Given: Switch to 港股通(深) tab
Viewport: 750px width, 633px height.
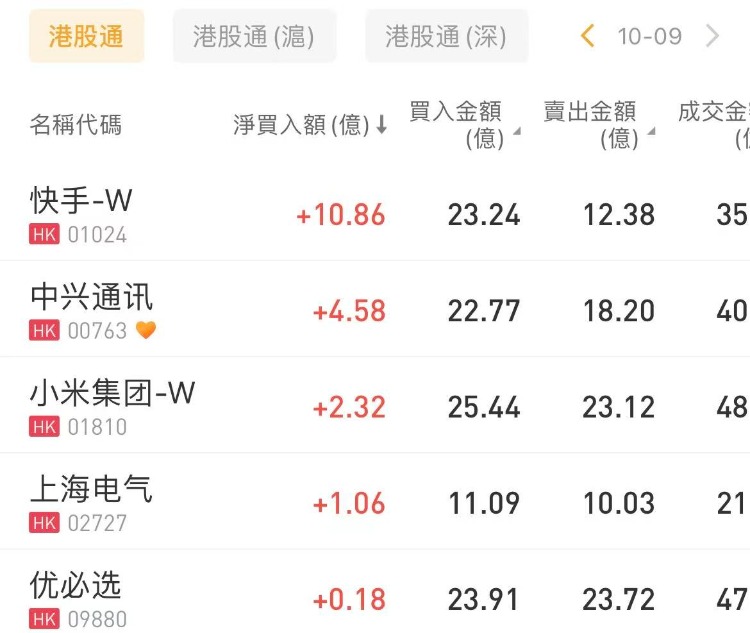Looking at the screenshot, I should (446, 37).
